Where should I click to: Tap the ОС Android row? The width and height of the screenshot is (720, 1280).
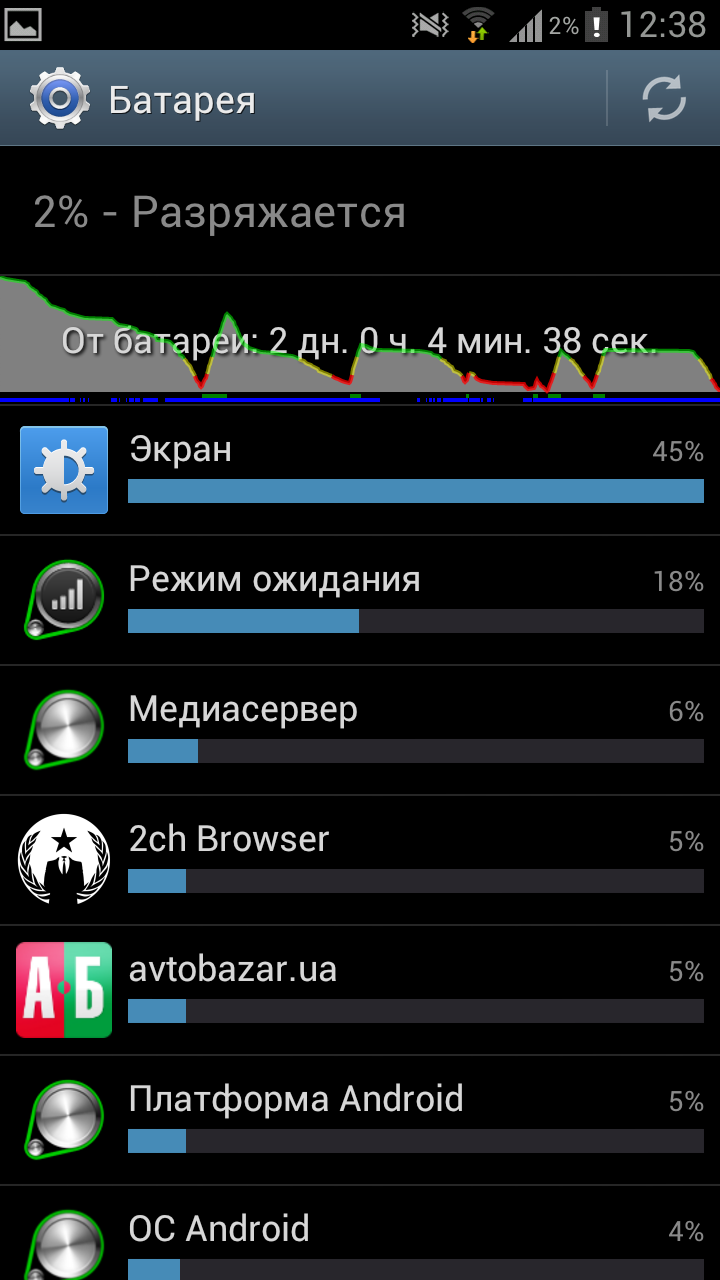pyautogui.click(x=360, y=1240)
